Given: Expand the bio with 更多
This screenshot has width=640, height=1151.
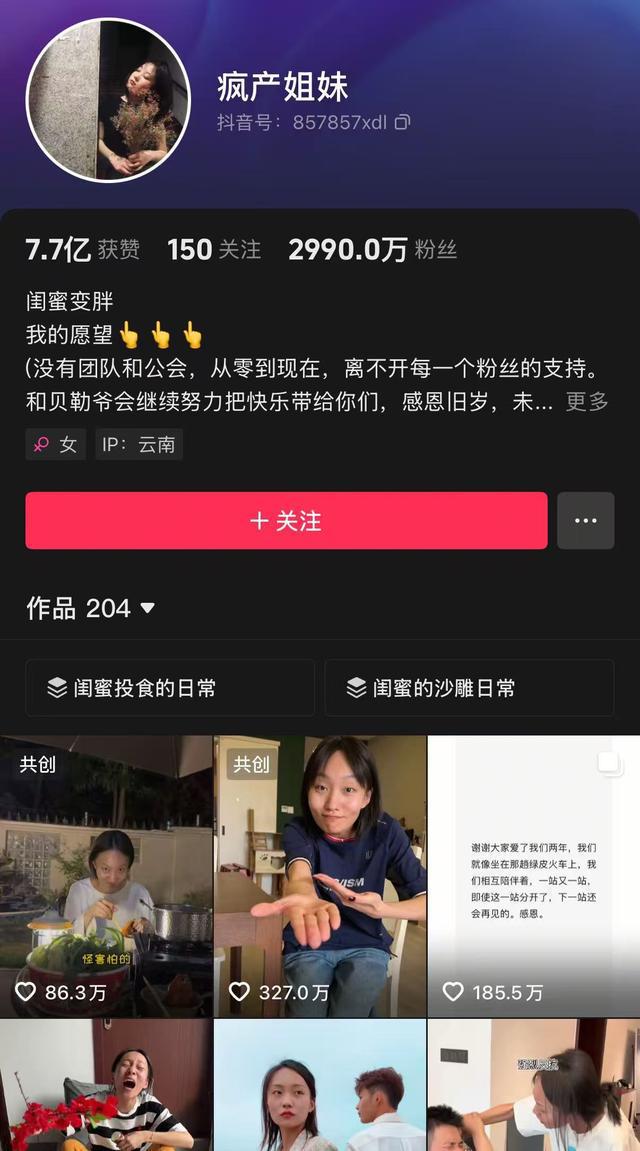Looking at the screenshot, I should coord(587,402).
